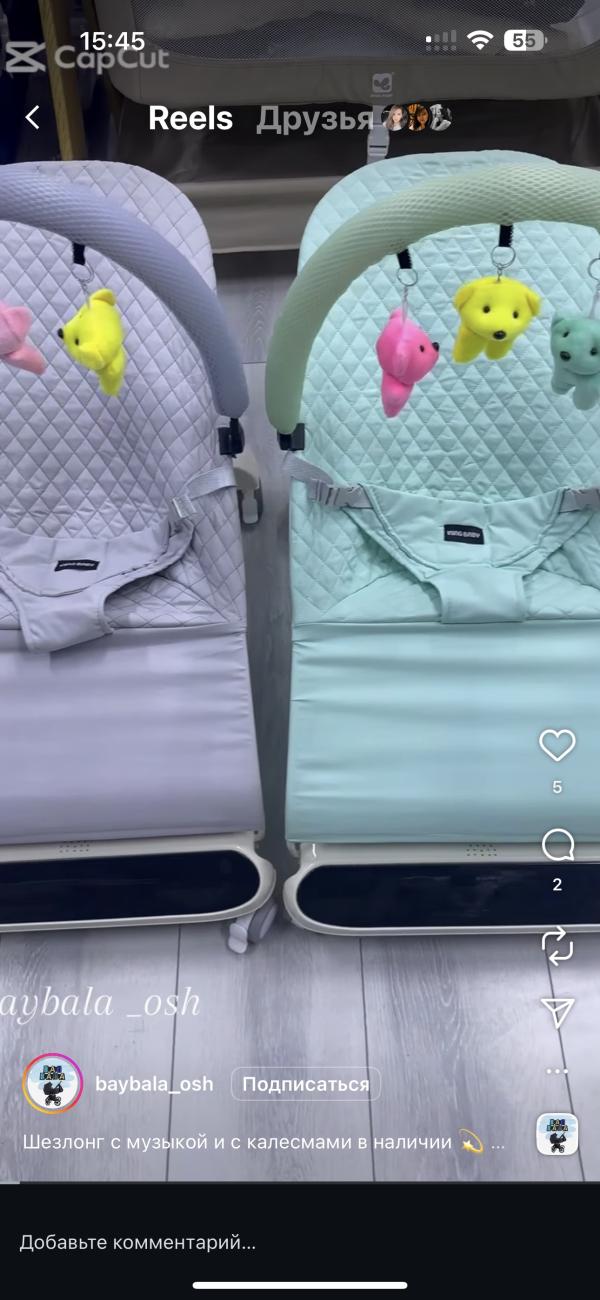Open baybala_osh profile picture
The image size is (600, 1300).
[52, 1084]
